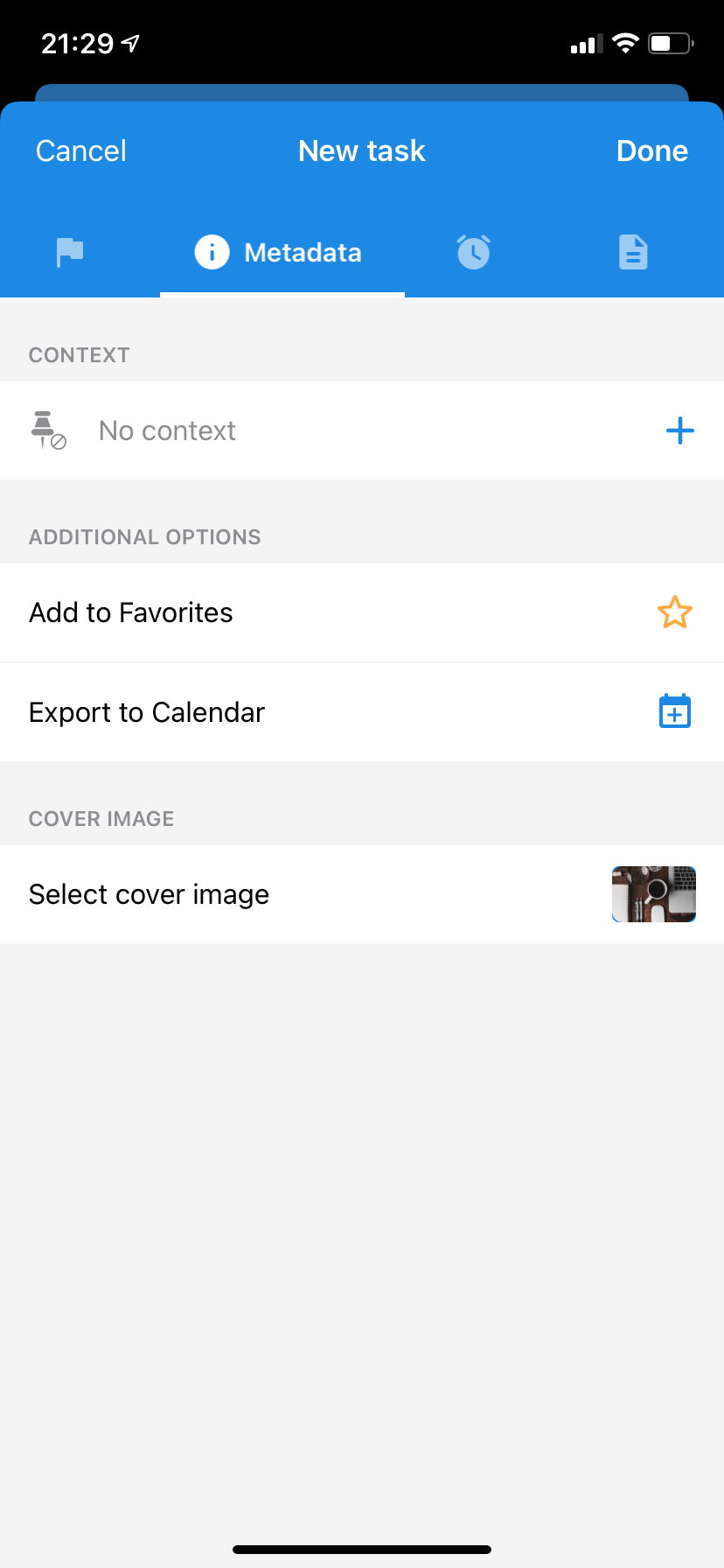Cancel creating the new task
The height and width of the screenshot is (1568, 724).
[x=81, y=151]
